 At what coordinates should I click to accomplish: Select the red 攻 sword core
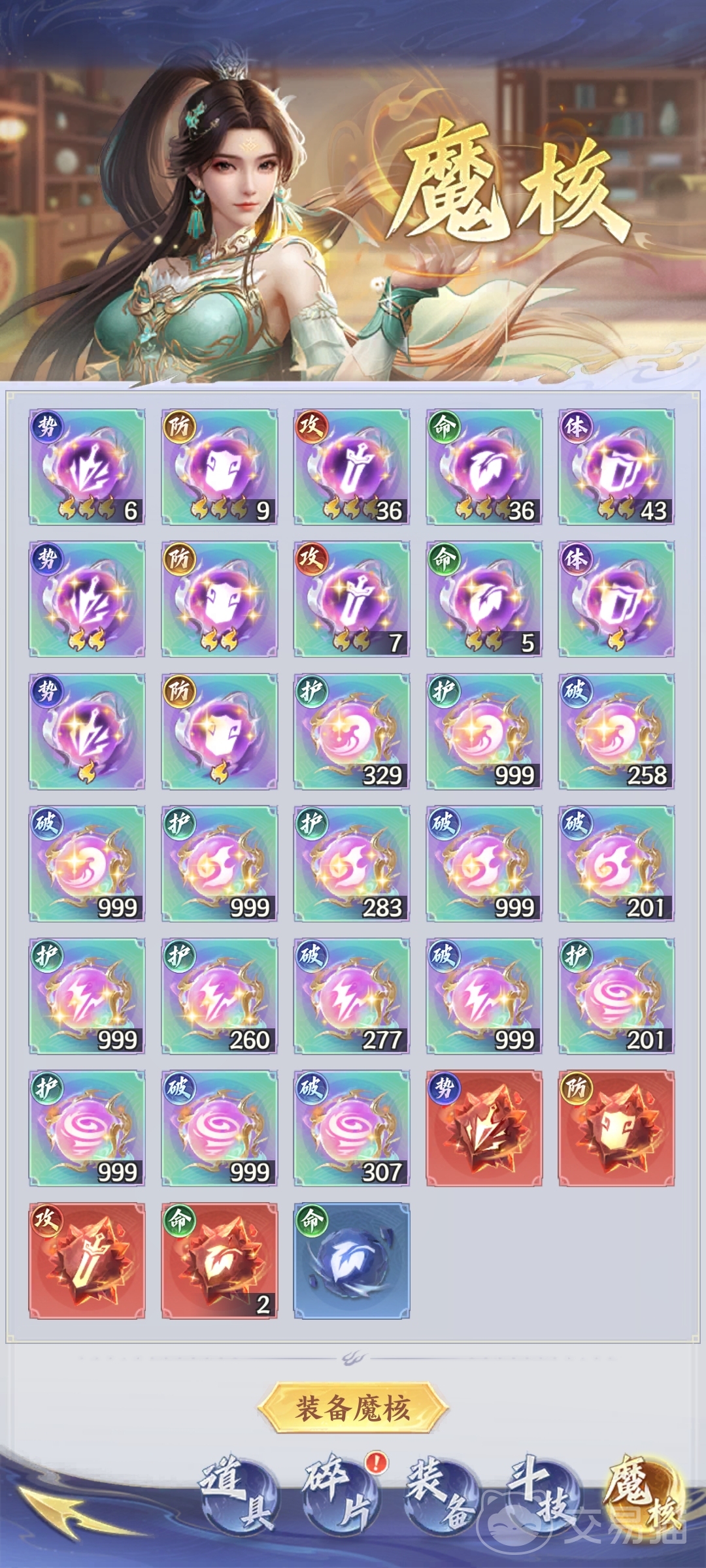coord(87,1261)
